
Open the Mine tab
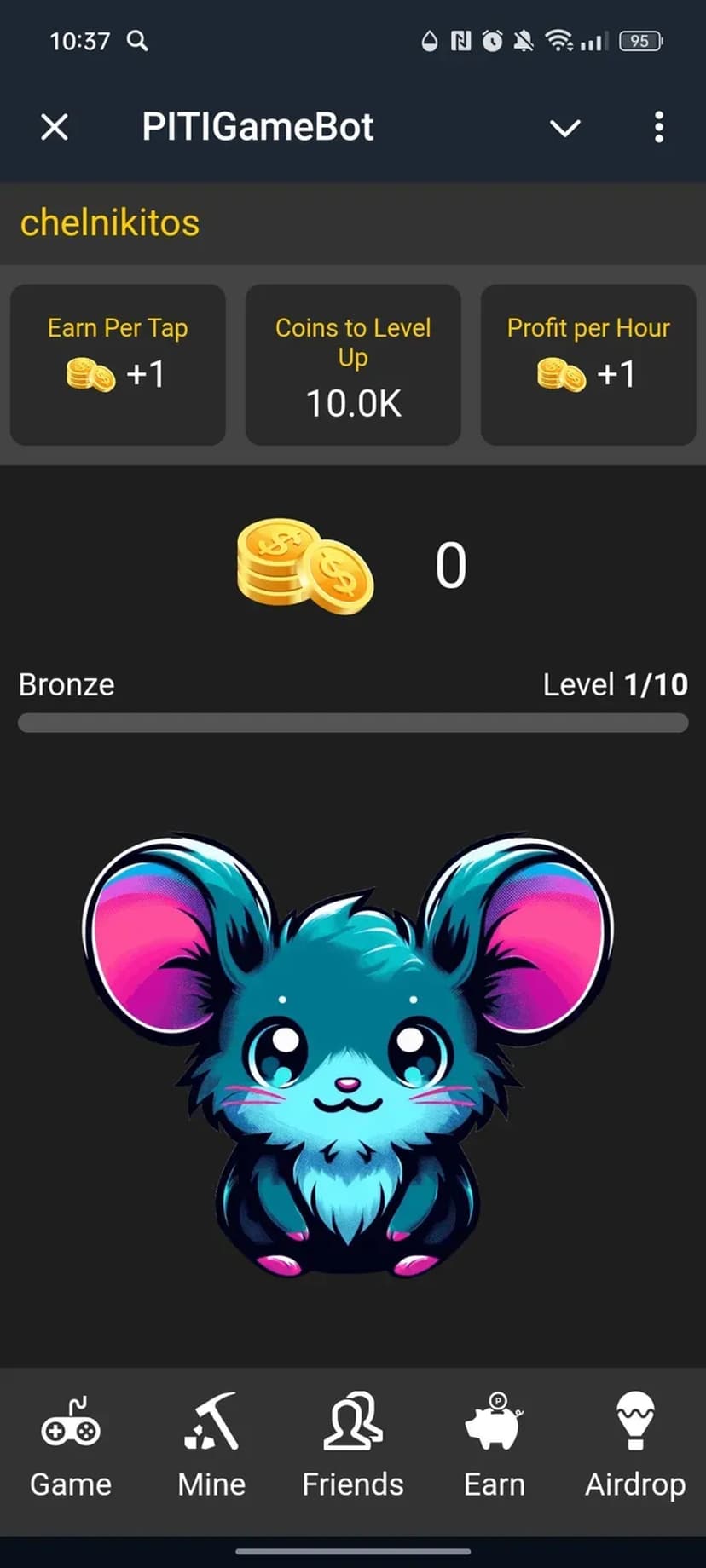tap(211, 1449)
